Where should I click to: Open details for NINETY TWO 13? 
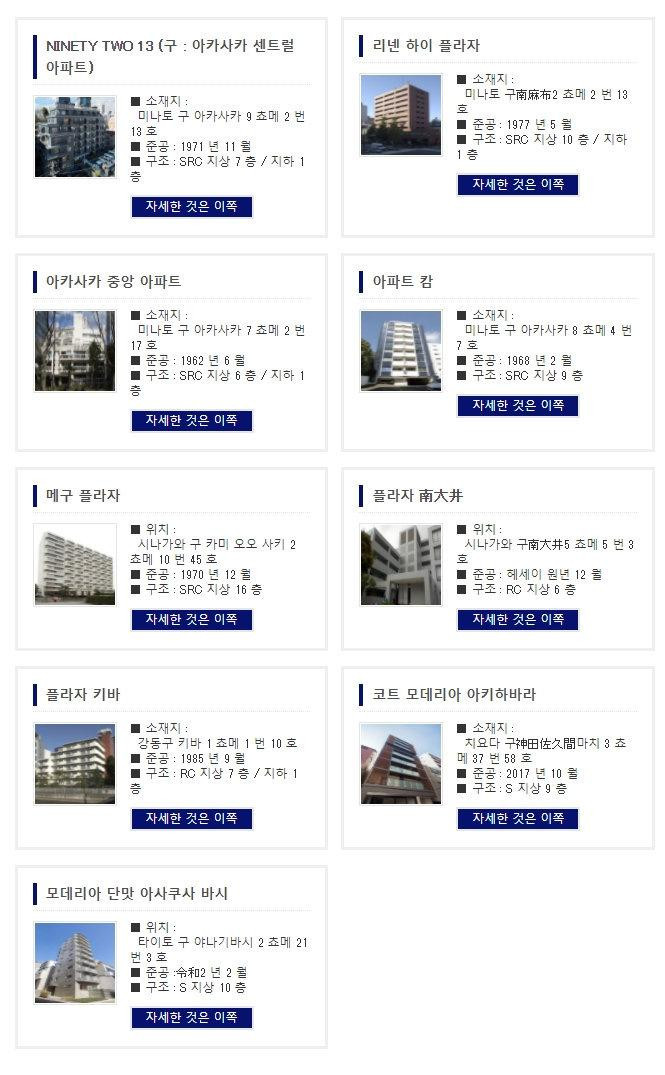[191, 207]
